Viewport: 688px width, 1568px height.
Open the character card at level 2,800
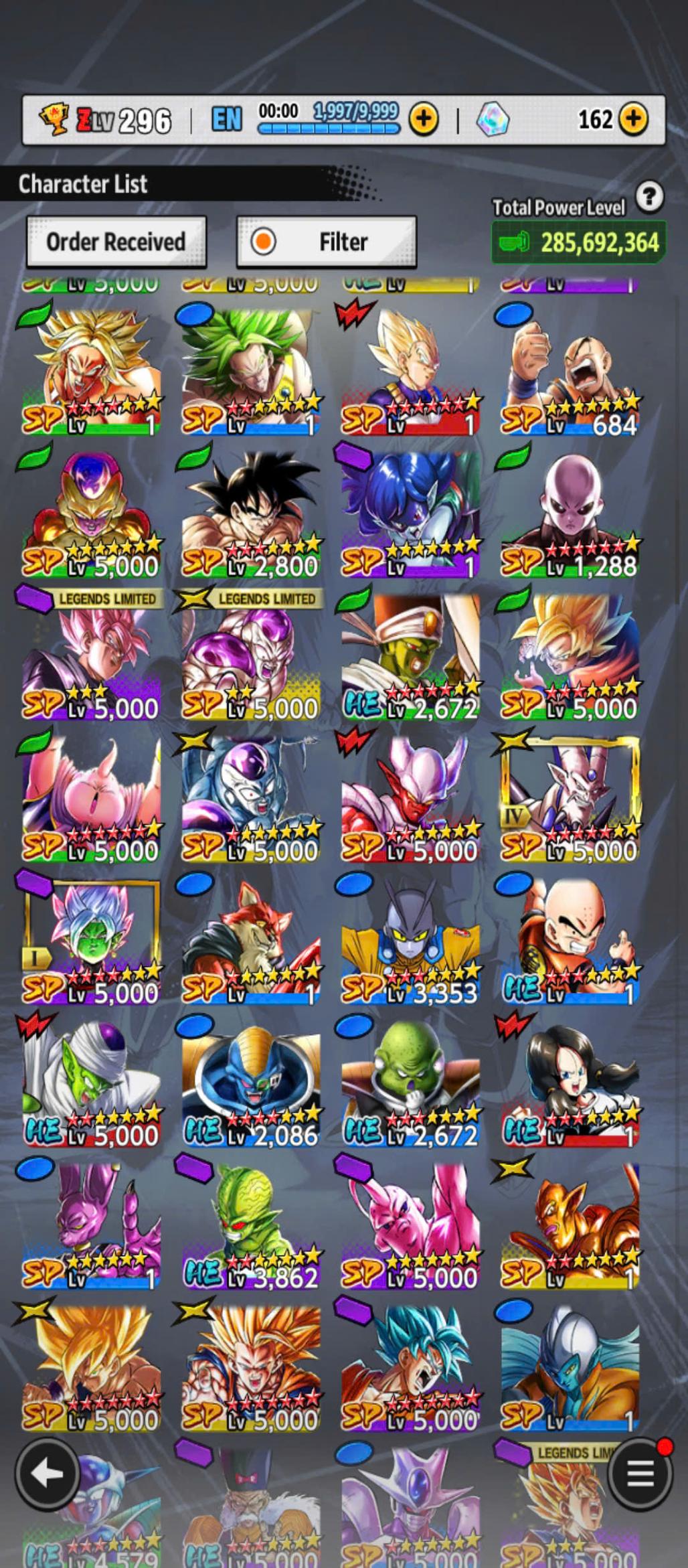pos(250,514)
